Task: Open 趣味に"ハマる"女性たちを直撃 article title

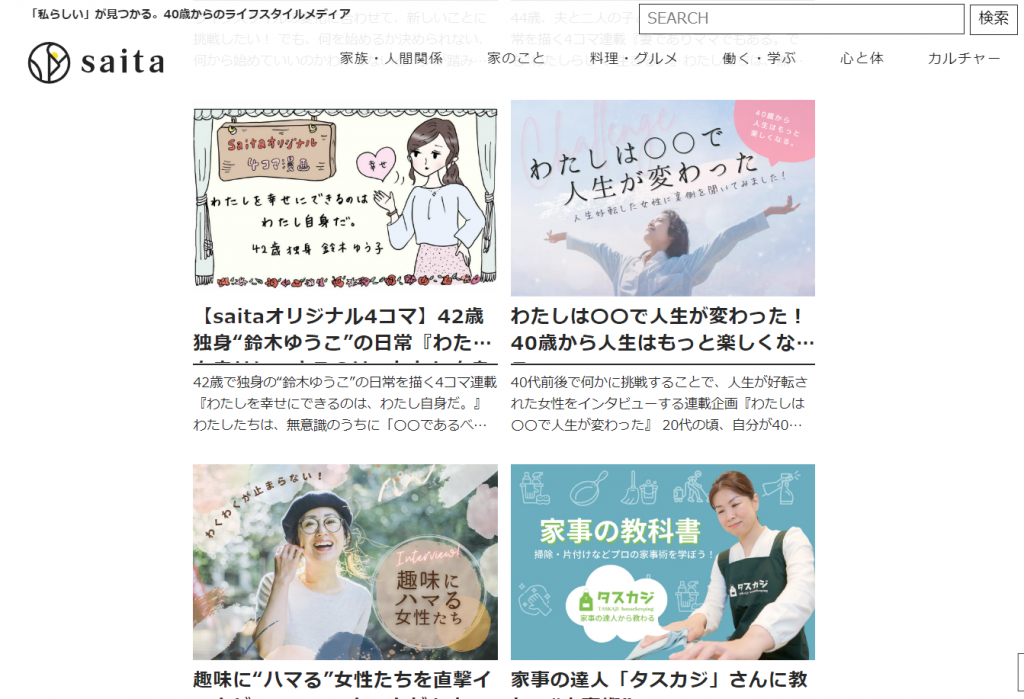Action: (345, 680)
